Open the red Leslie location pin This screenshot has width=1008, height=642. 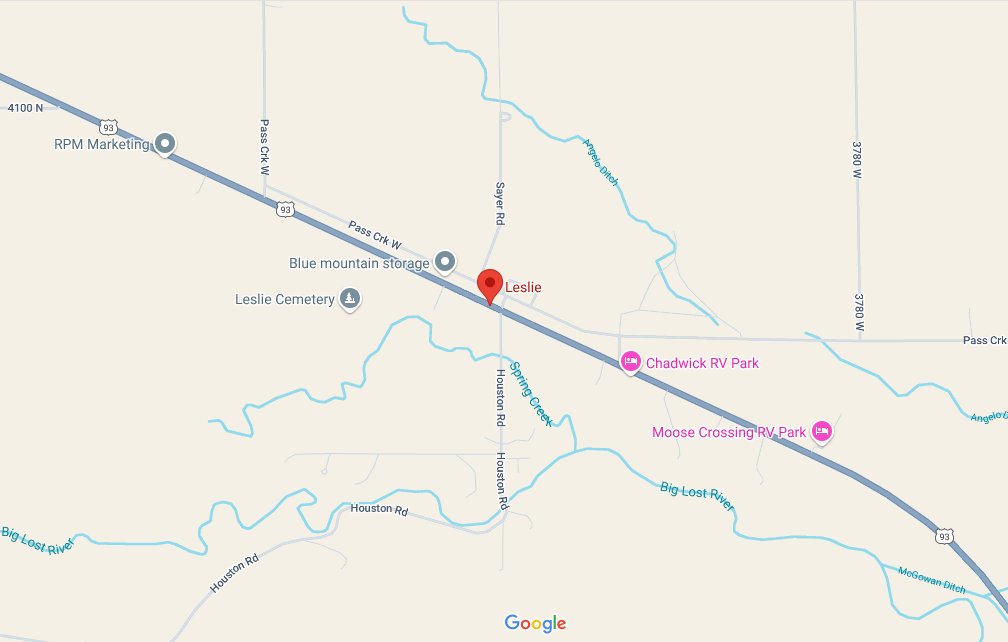click(489, 285)
